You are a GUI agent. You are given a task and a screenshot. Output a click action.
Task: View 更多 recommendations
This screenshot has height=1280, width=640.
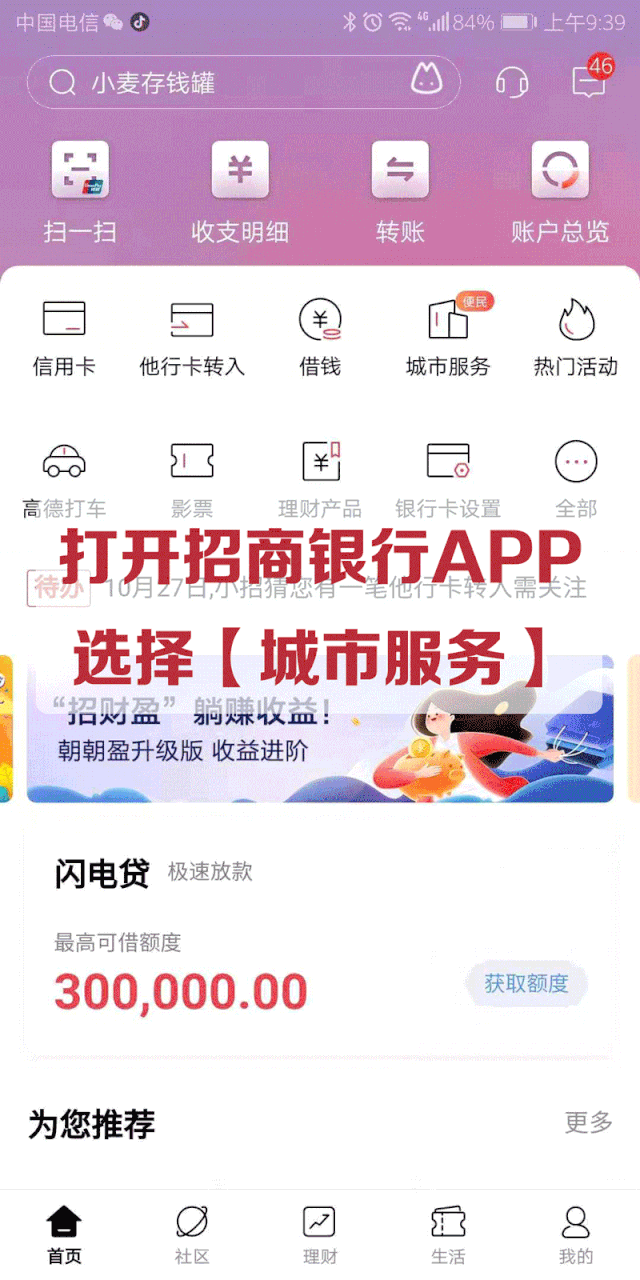(x=588, y=1122)
